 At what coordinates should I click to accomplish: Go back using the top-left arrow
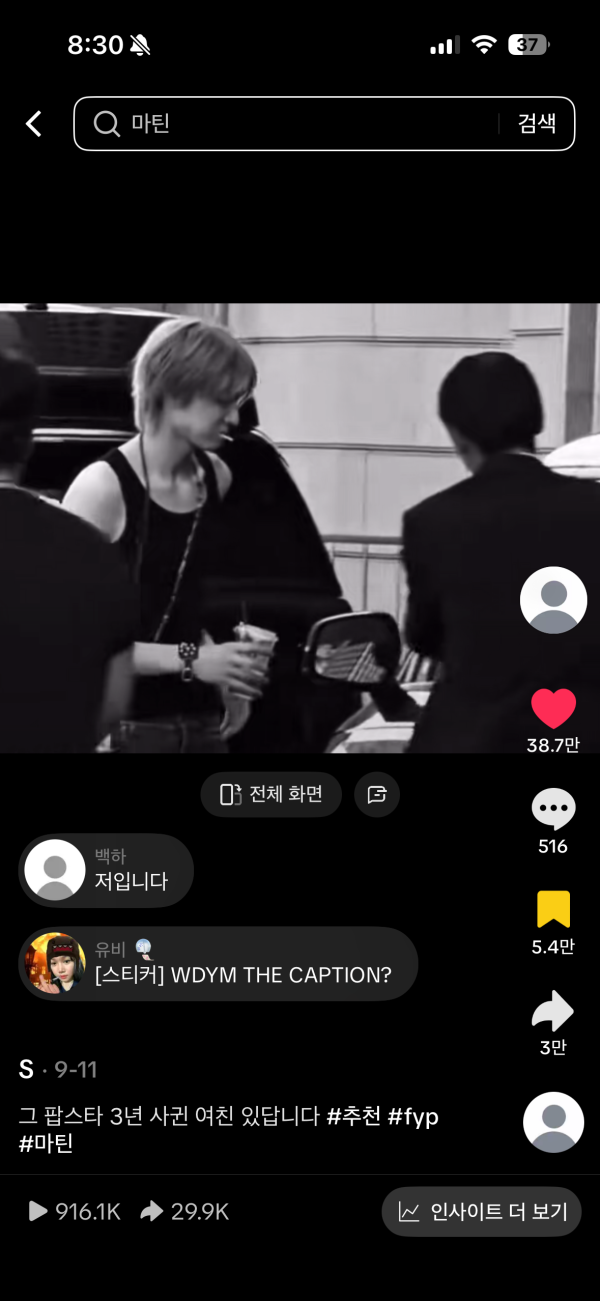(34, 124)
